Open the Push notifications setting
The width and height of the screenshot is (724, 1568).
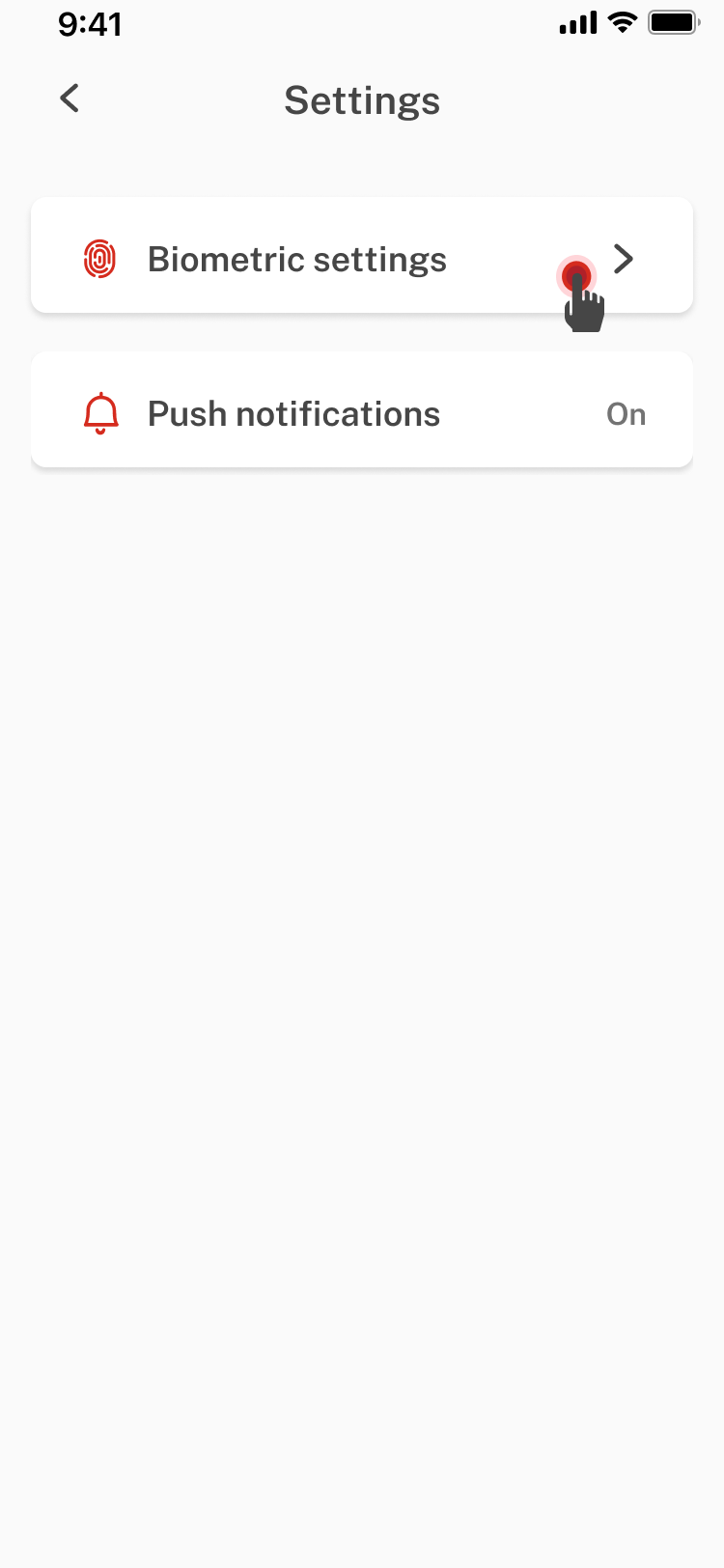click(x=361, y=411)
